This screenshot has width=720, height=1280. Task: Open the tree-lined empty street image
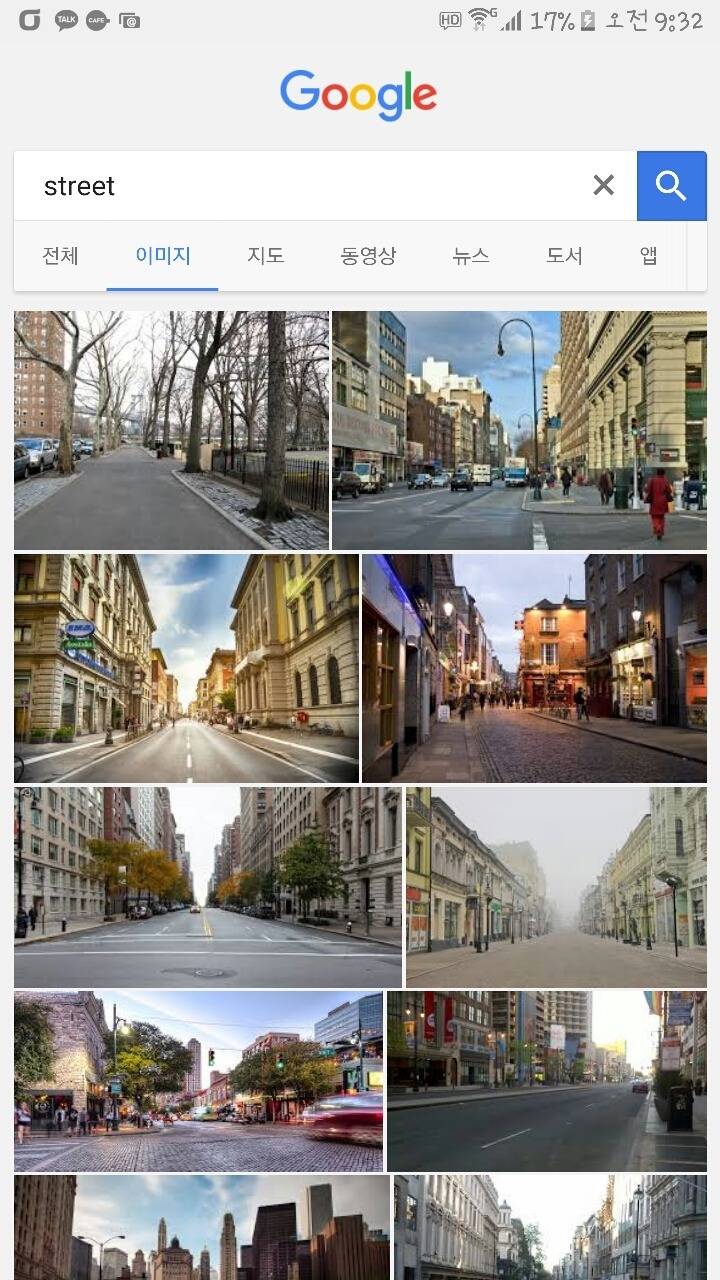(171, 430)
